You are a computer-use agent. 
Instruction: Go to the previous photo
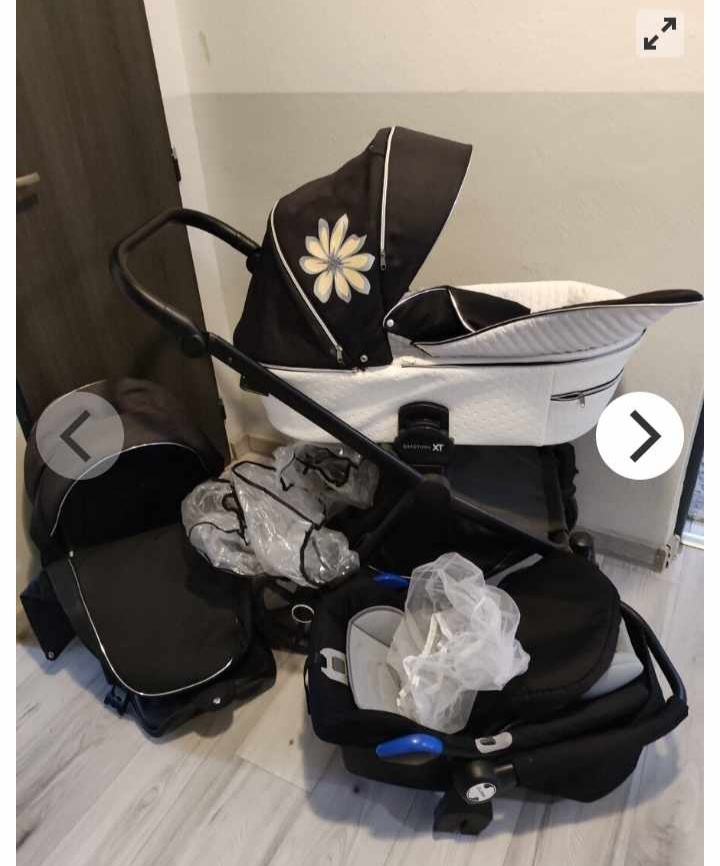[x=79, y=435]
